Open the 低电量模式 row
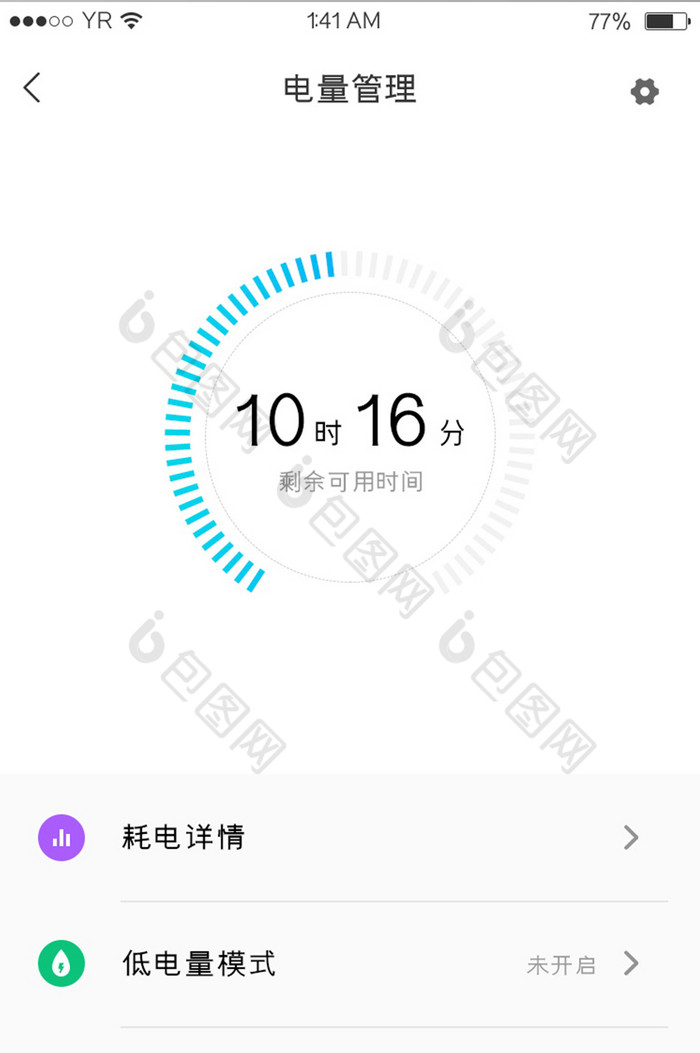Viewport: 700px width, 1053px height. click(x=350, y=964)
